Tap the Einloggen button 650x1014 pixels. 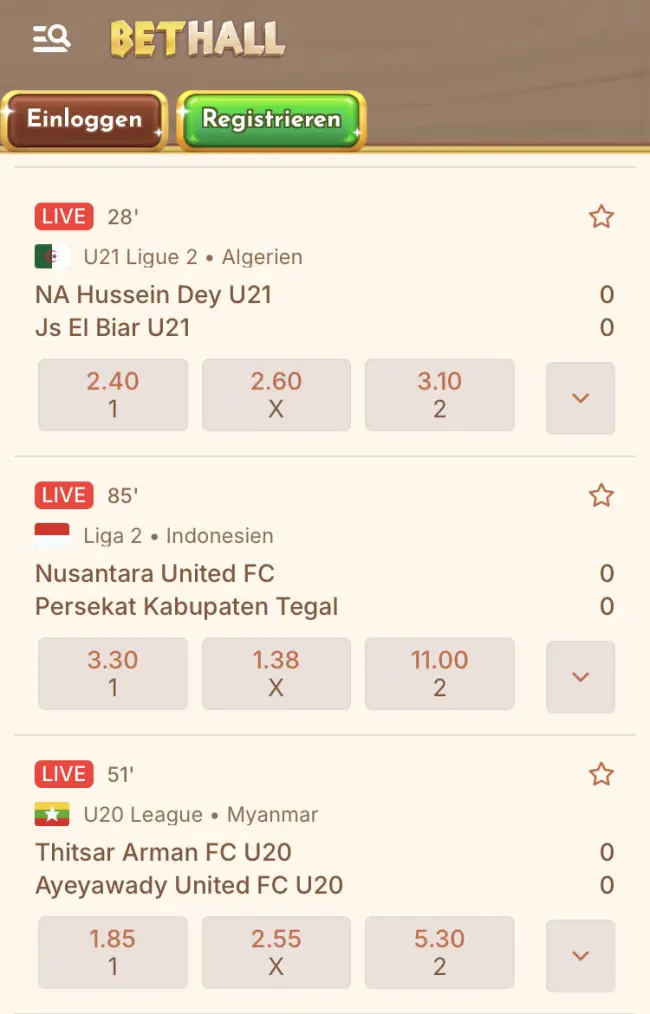[x=84, y=120]
